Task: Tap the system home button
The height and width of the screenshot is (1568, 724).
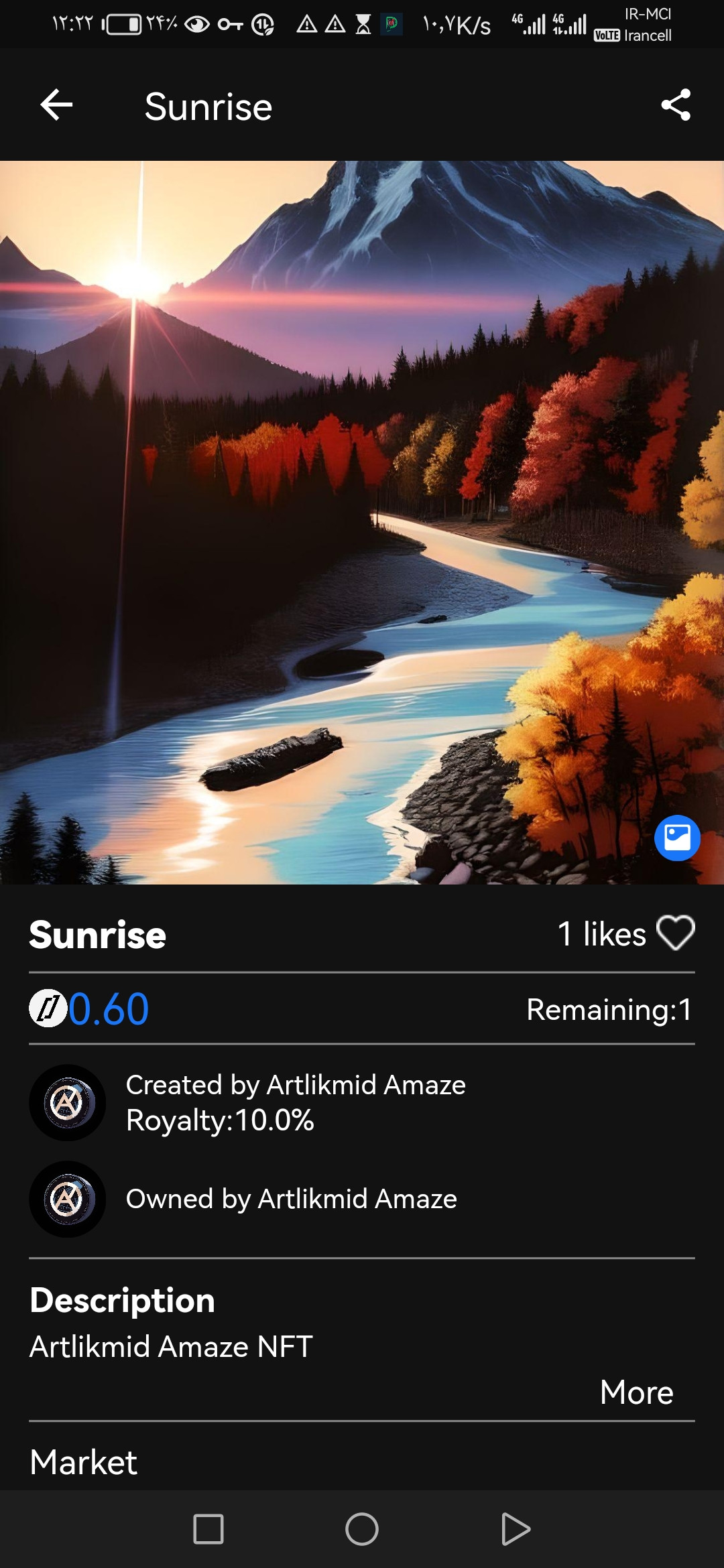Action: (x=362, y=1529)
